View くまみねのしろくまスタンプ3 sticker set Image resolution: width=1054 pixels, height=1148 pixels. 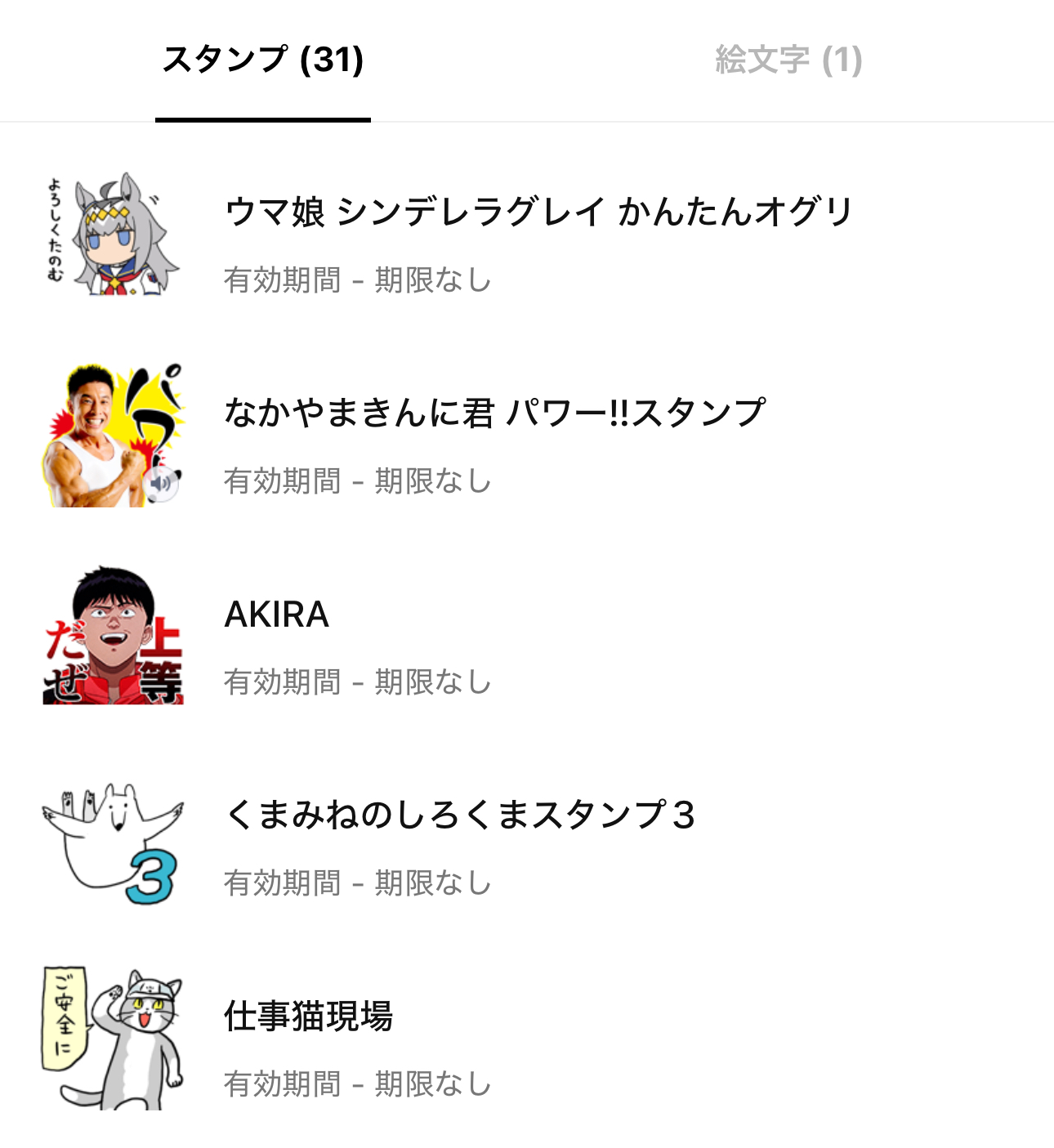coord(459,815)
